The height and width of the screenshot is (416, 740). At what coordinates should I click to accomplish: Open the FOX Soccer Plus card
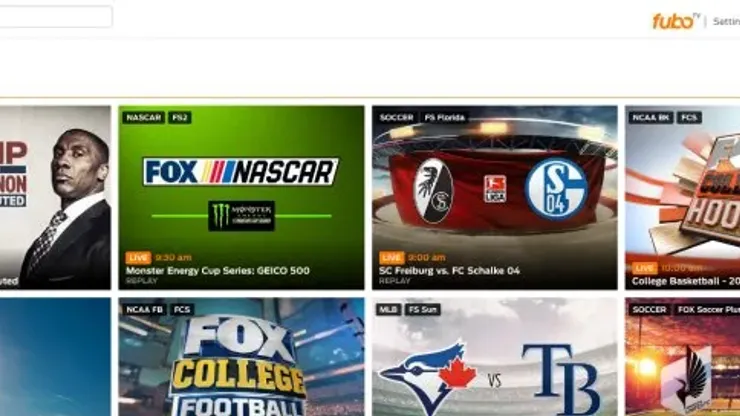pos(682,358)
